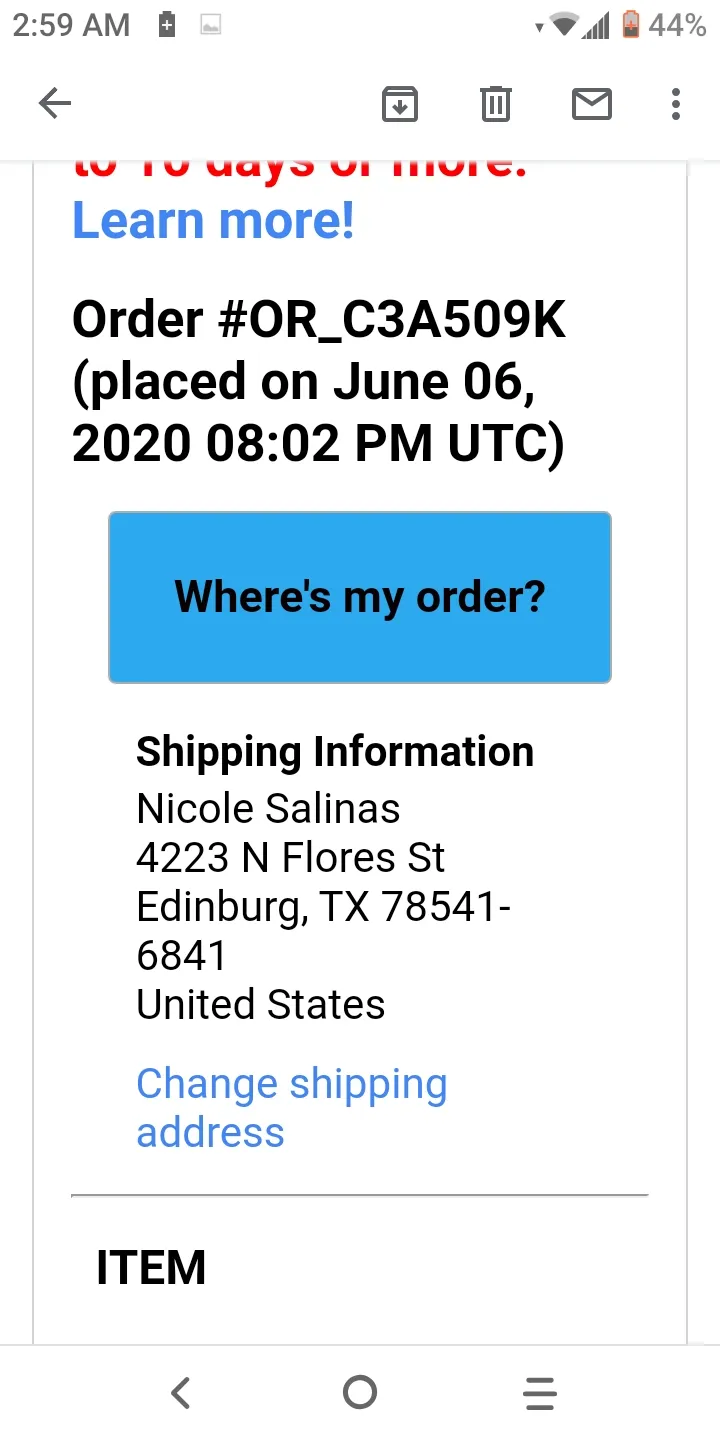Viewport: 720px width, 1440px height.
Task: Tap the system home button
Action: coord(360,1392)
